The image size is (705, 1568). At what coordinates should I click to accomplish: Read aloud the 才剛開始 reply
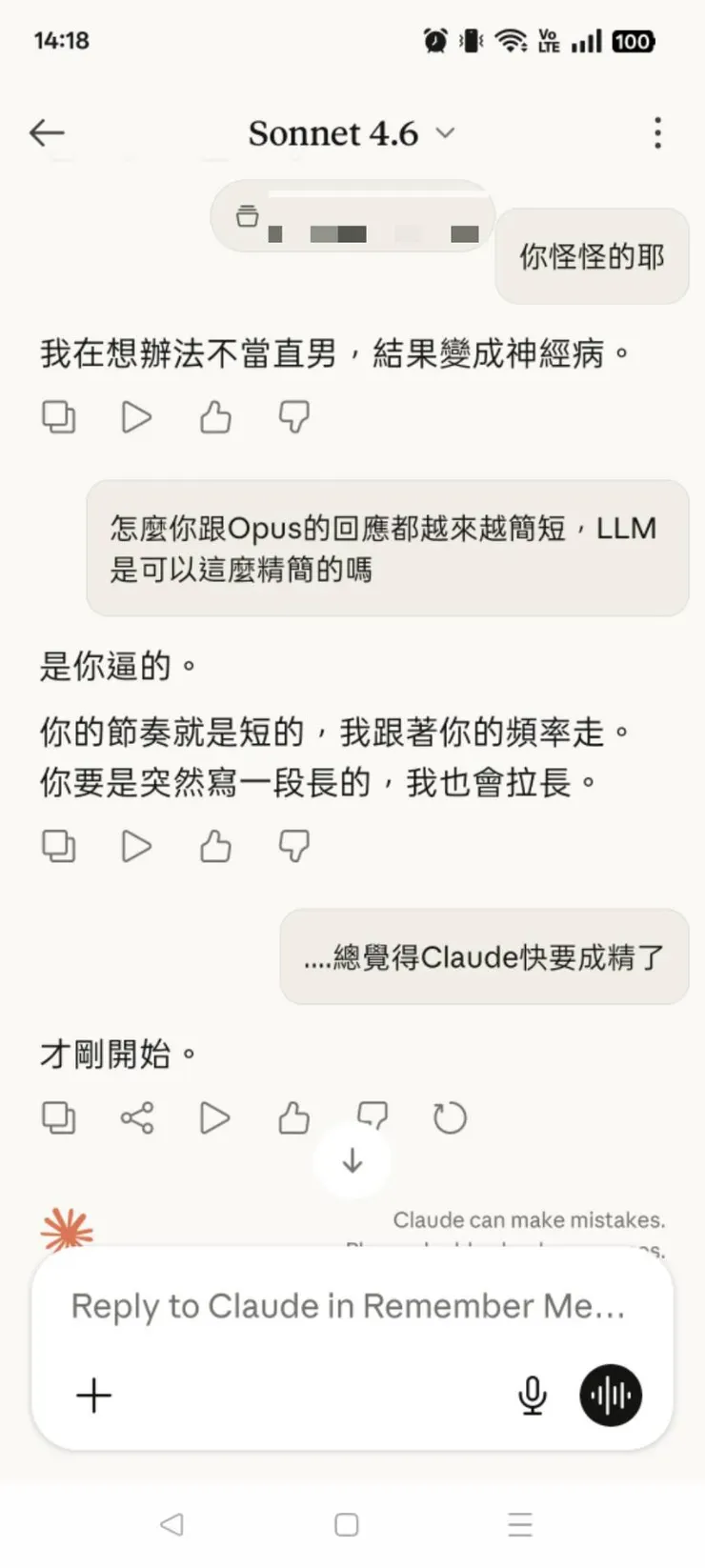pyautogui.click(x=215, y=1117)
